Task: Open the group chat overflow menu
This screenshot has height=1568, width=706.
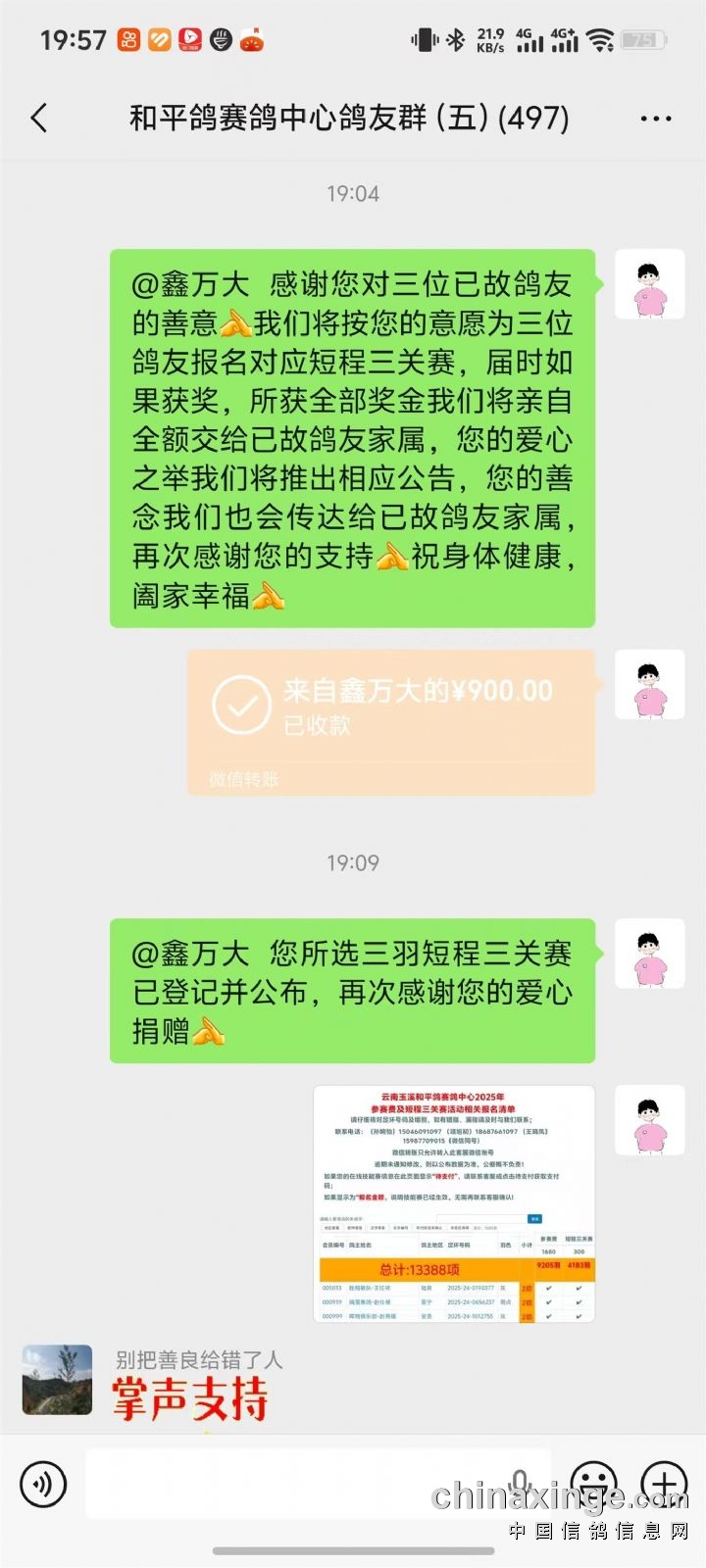Action: pos(655,119)
